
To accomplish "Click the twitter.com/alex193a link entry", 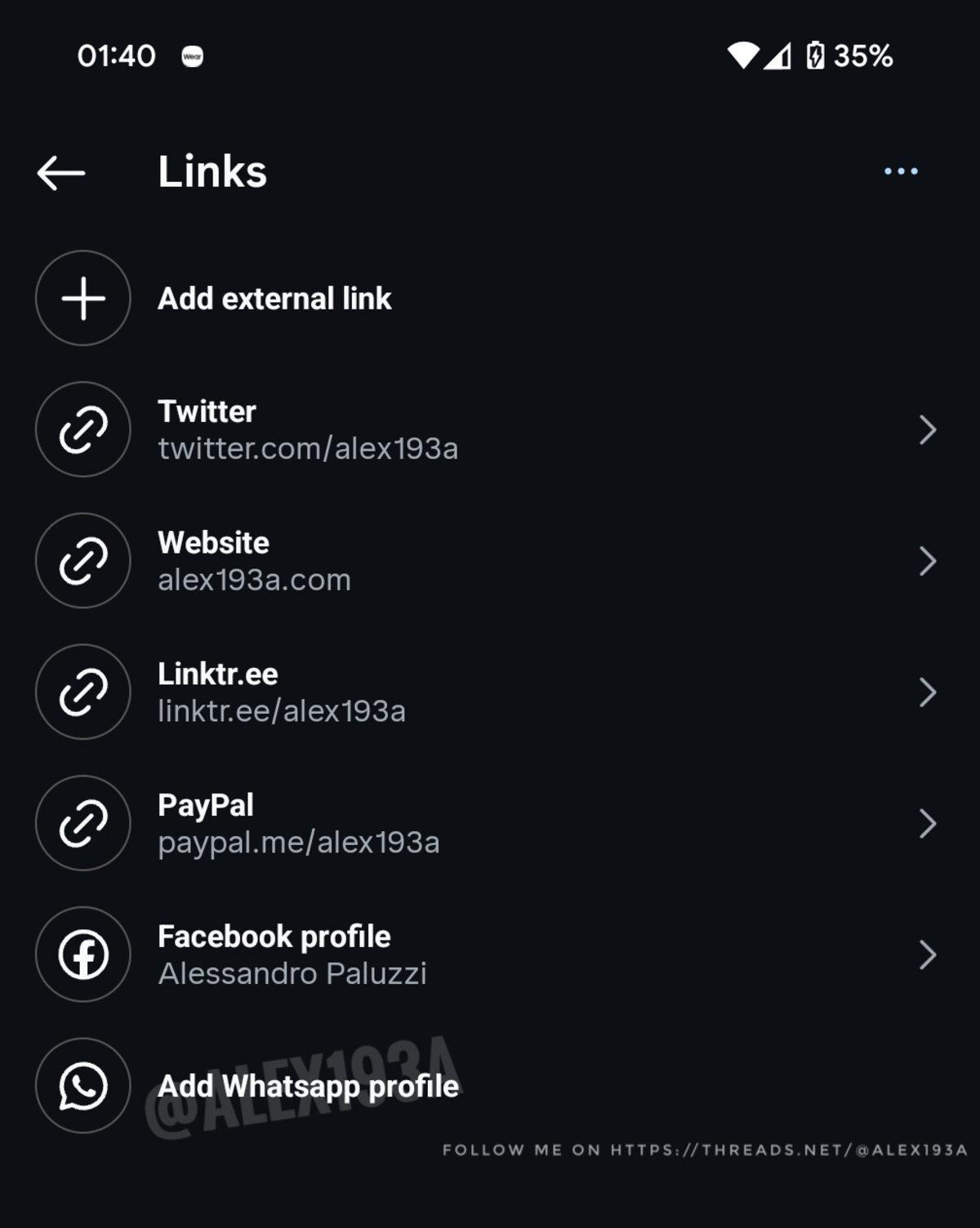I will click(309, 429).
